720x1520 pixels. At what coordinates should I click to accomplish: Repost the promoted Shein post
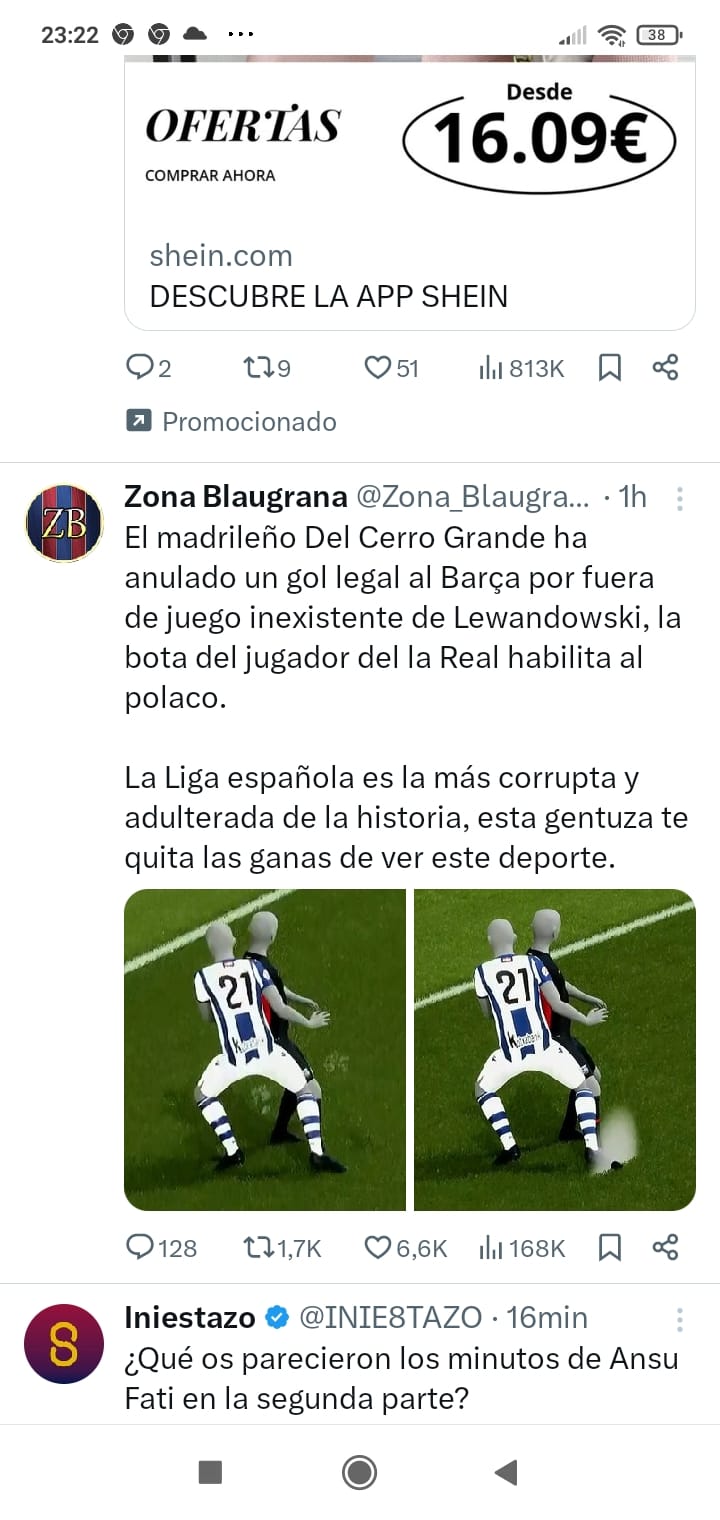point(267,368)
